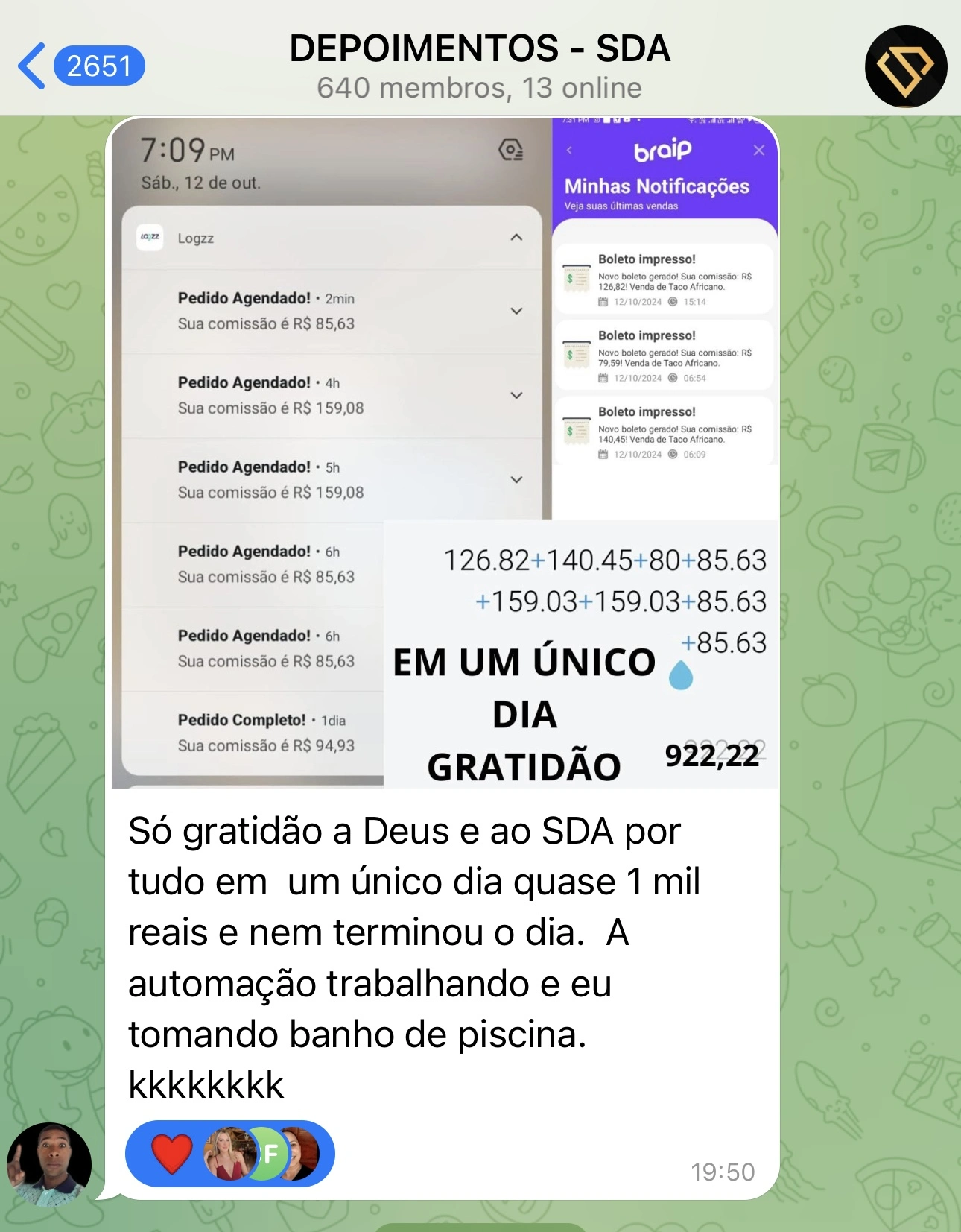
Task: Open the message sender's profile photo
Action: 49,1164
